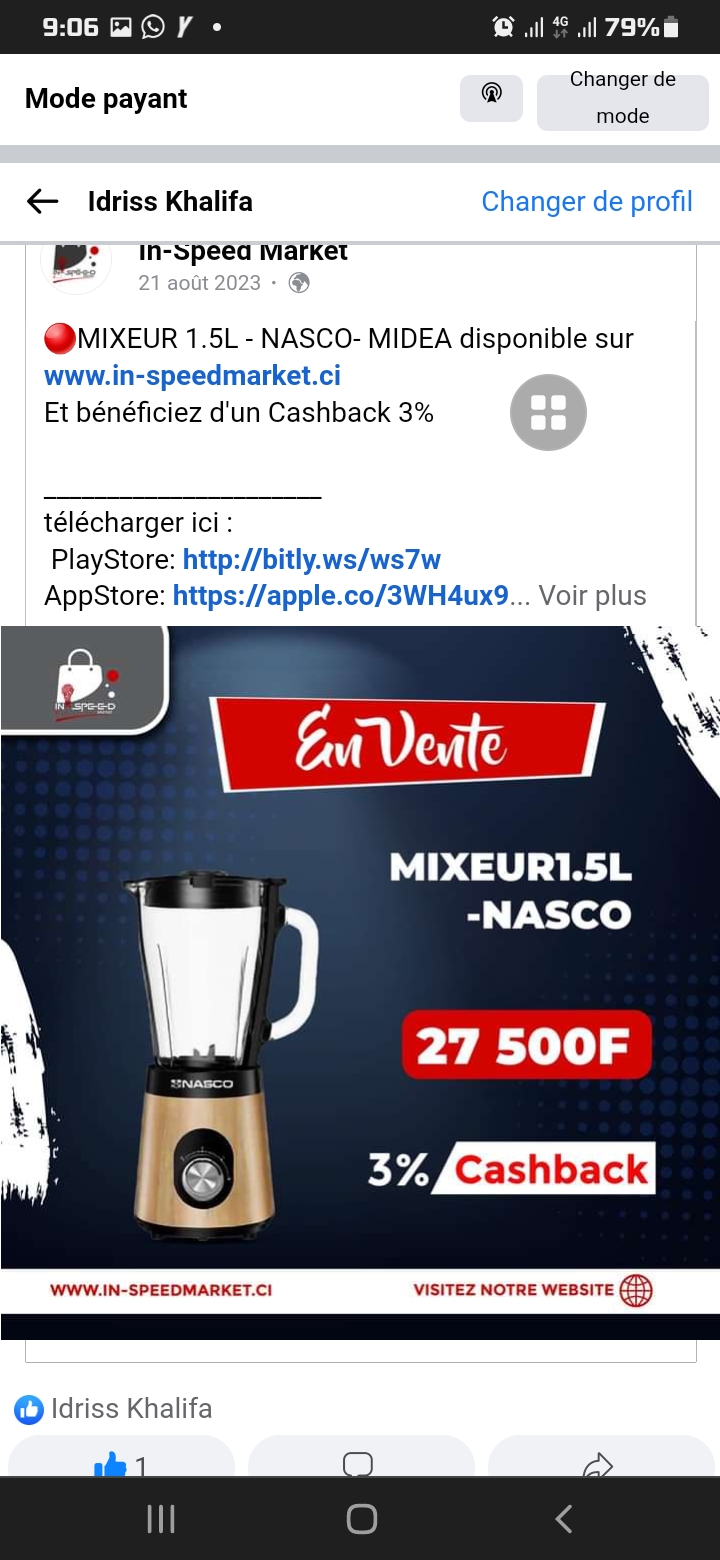Go back using the arrow beside Idriss Khalifa
Viewport: 720px width, 1560px height.
click(x=42, y=202)
